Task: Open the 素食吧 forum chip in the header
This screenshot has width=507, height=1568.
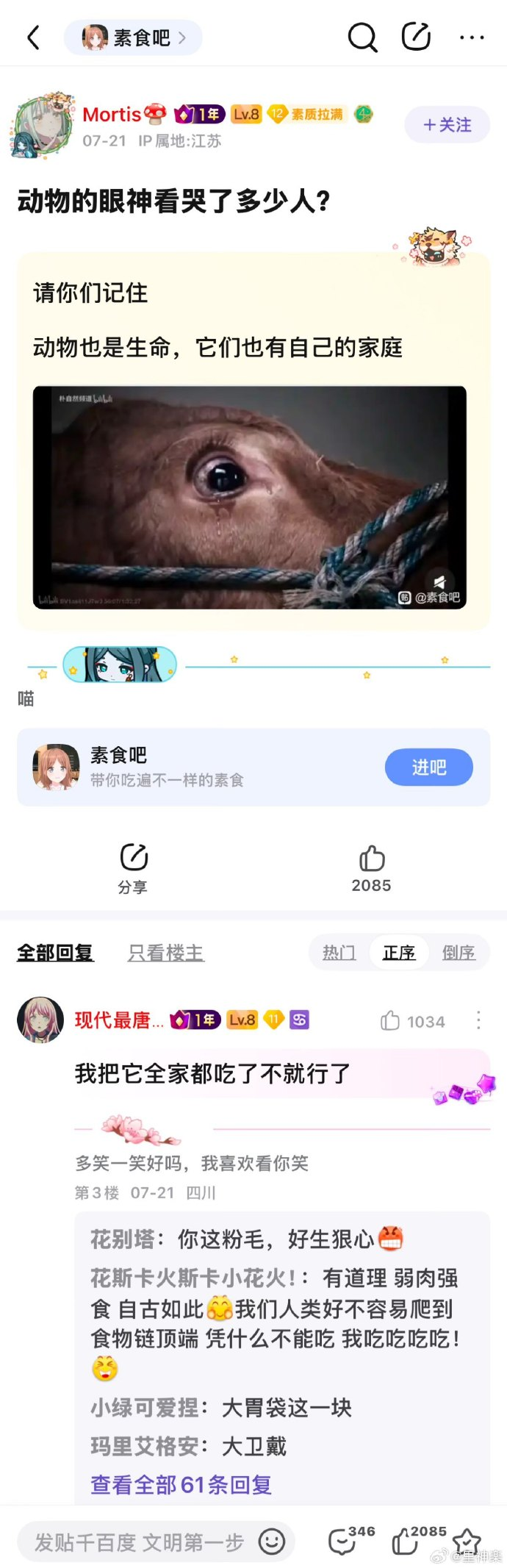Action: pos(133,37)
